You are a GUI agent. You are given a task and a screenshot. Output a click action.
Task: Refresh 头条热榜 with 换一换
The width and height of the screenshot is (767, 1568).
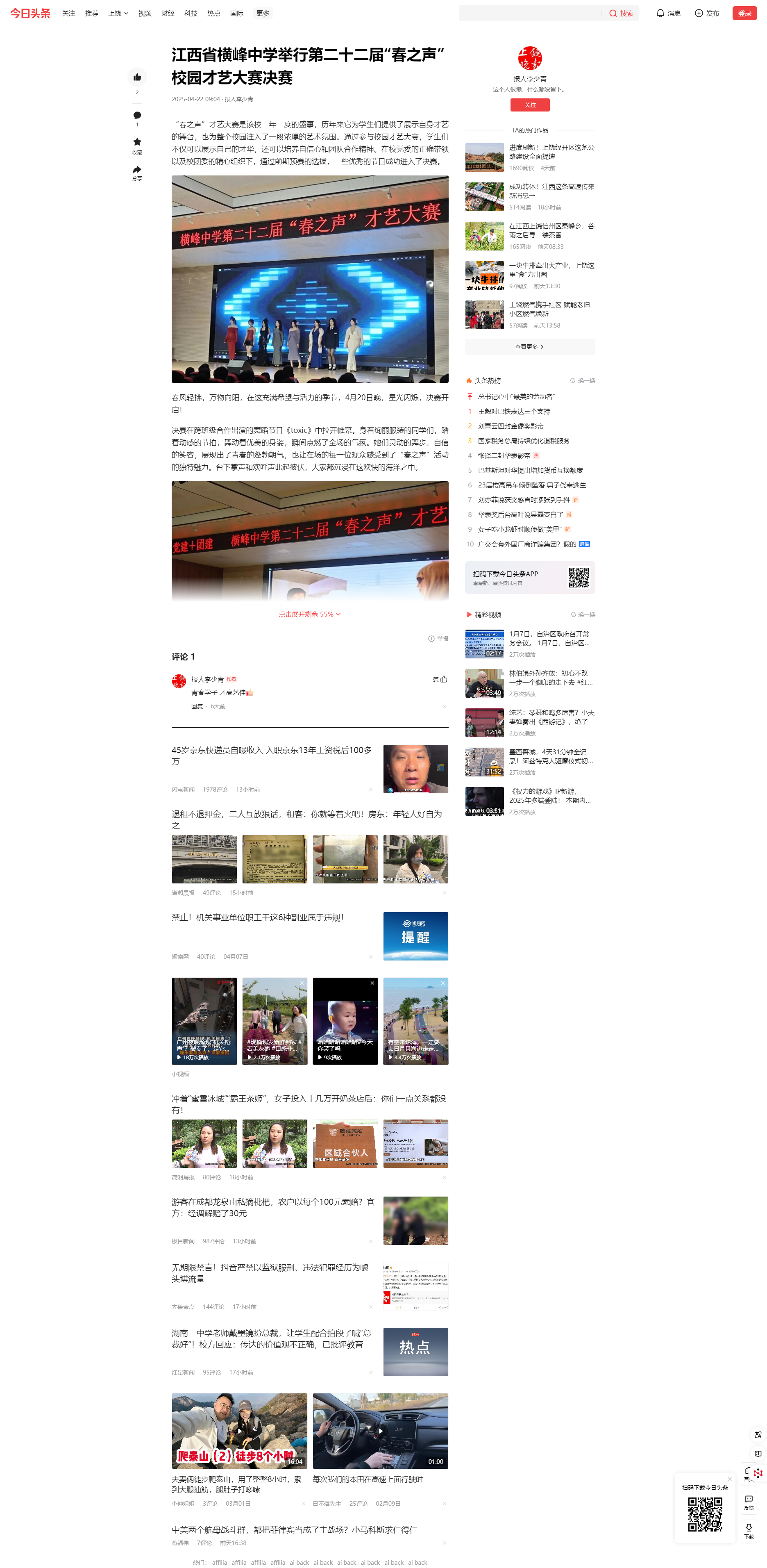pos(582,380)
